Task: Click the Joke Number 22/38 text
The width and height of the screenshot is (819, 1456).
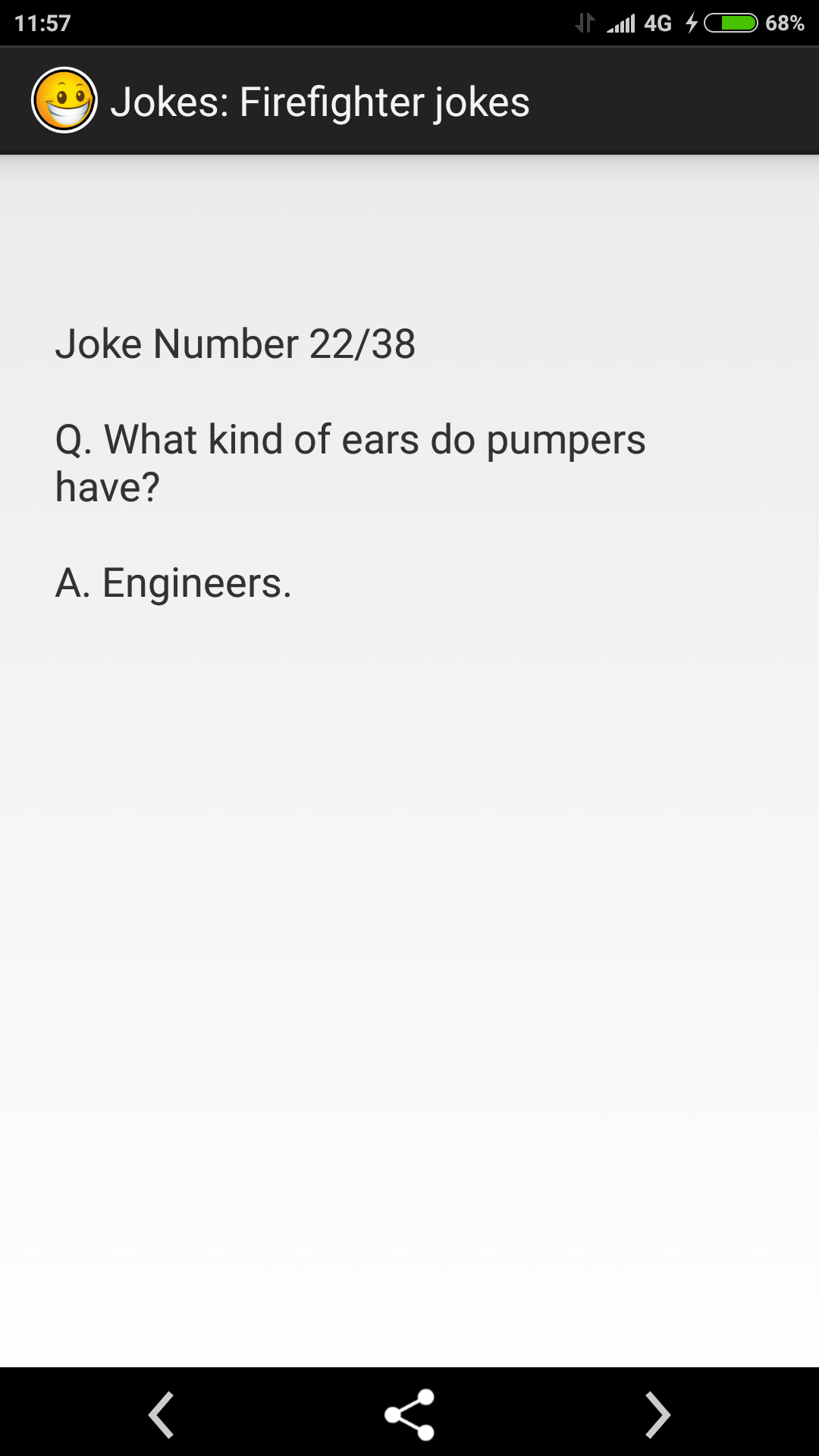Action: (234, 343)
